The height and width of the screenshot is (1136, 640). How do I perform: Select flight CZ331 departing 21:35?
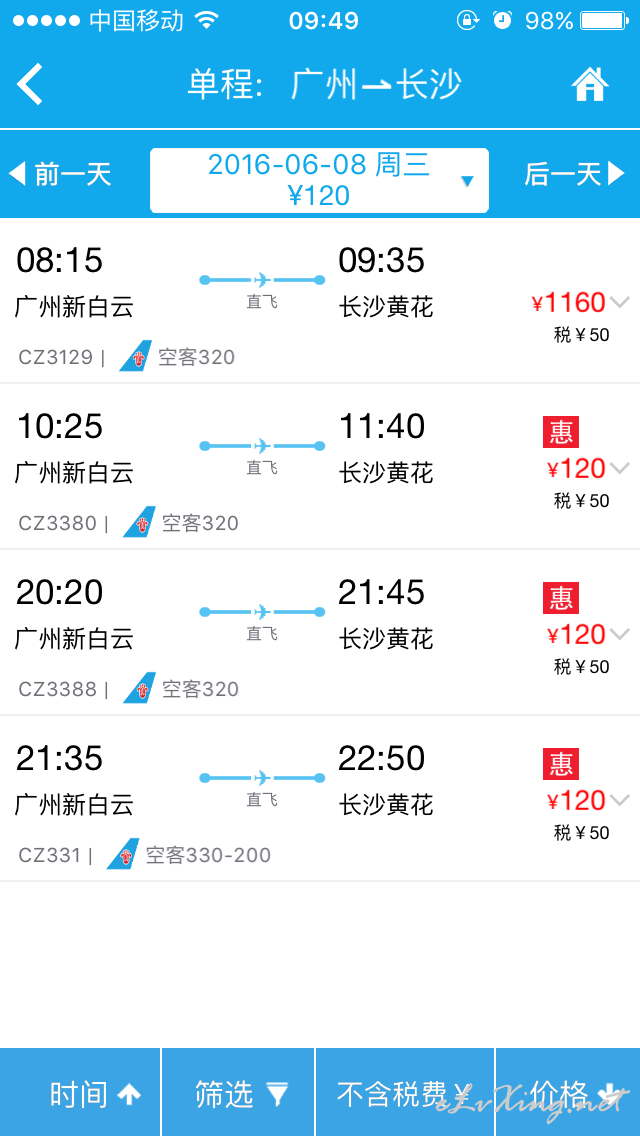[320, 798]
